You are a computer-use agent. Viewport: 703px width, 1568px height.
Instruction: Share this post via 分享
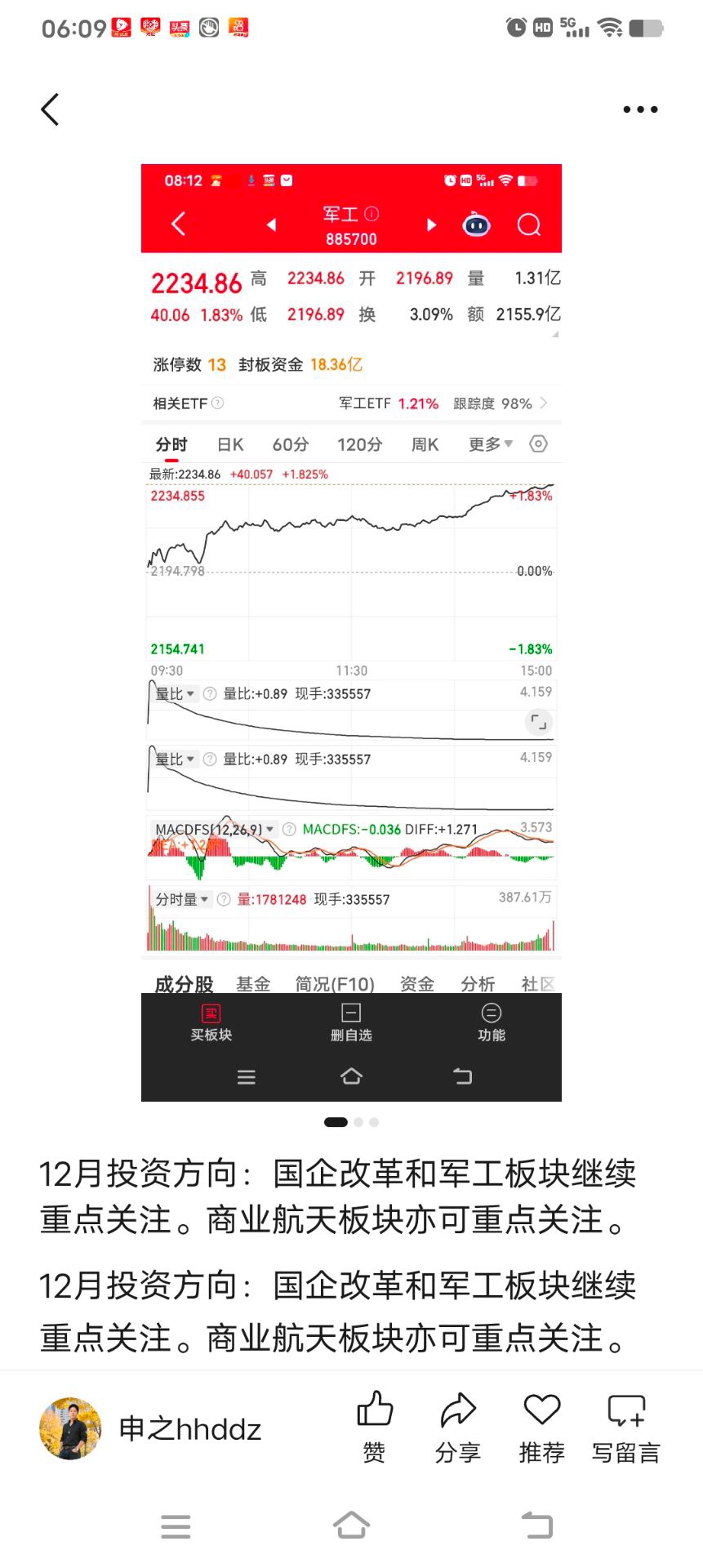(x=457, y=1428)
